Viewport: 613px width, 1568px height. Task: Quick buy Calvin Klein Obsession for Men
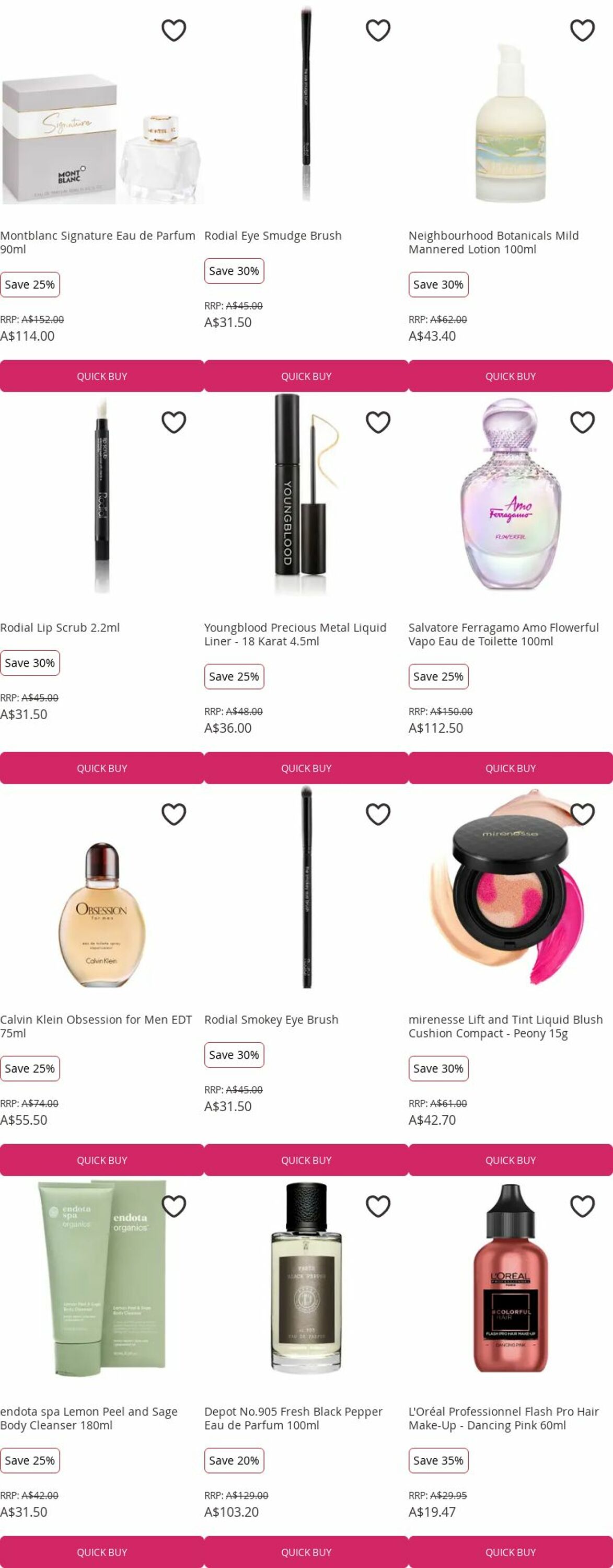(x=102, y=1160)
